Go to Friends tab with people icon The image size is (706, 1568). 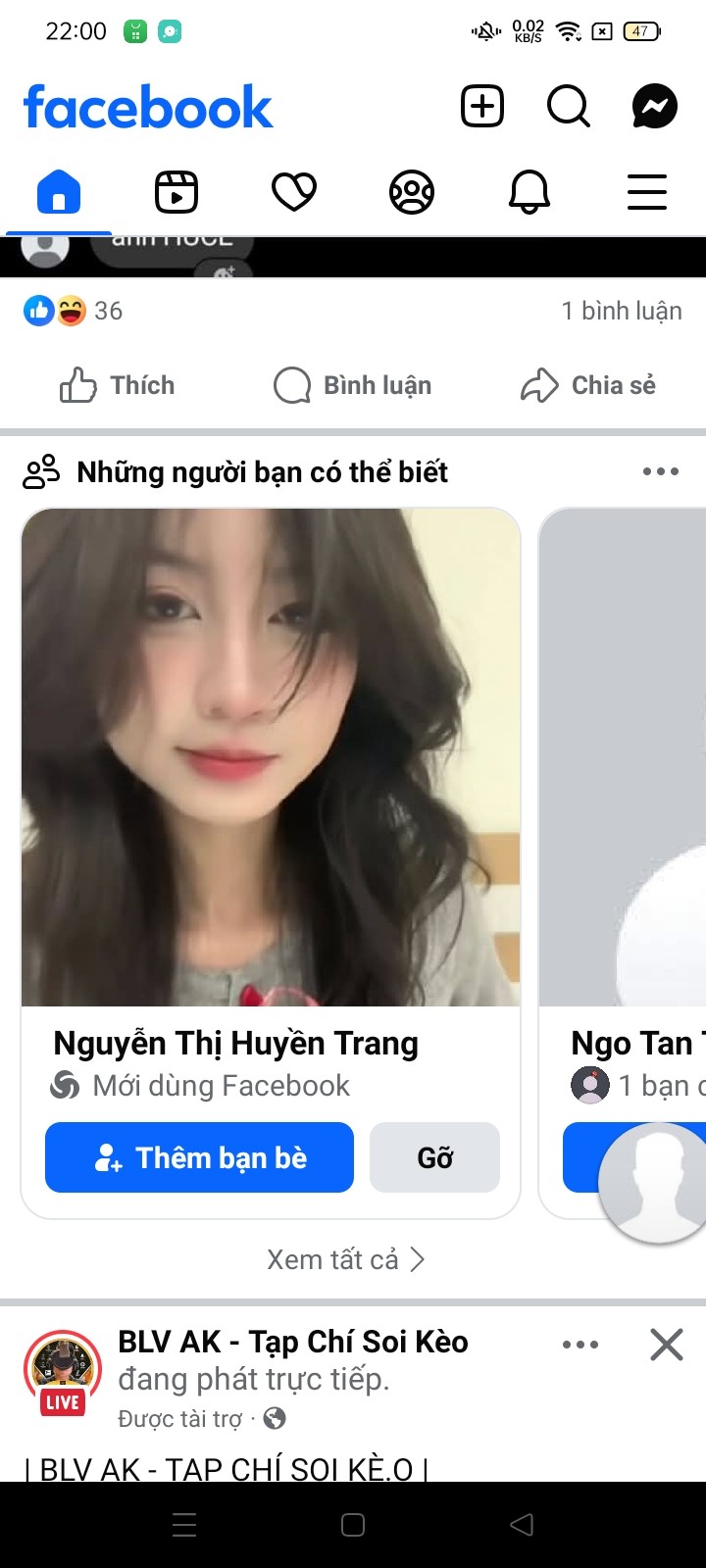click(412, 191)
